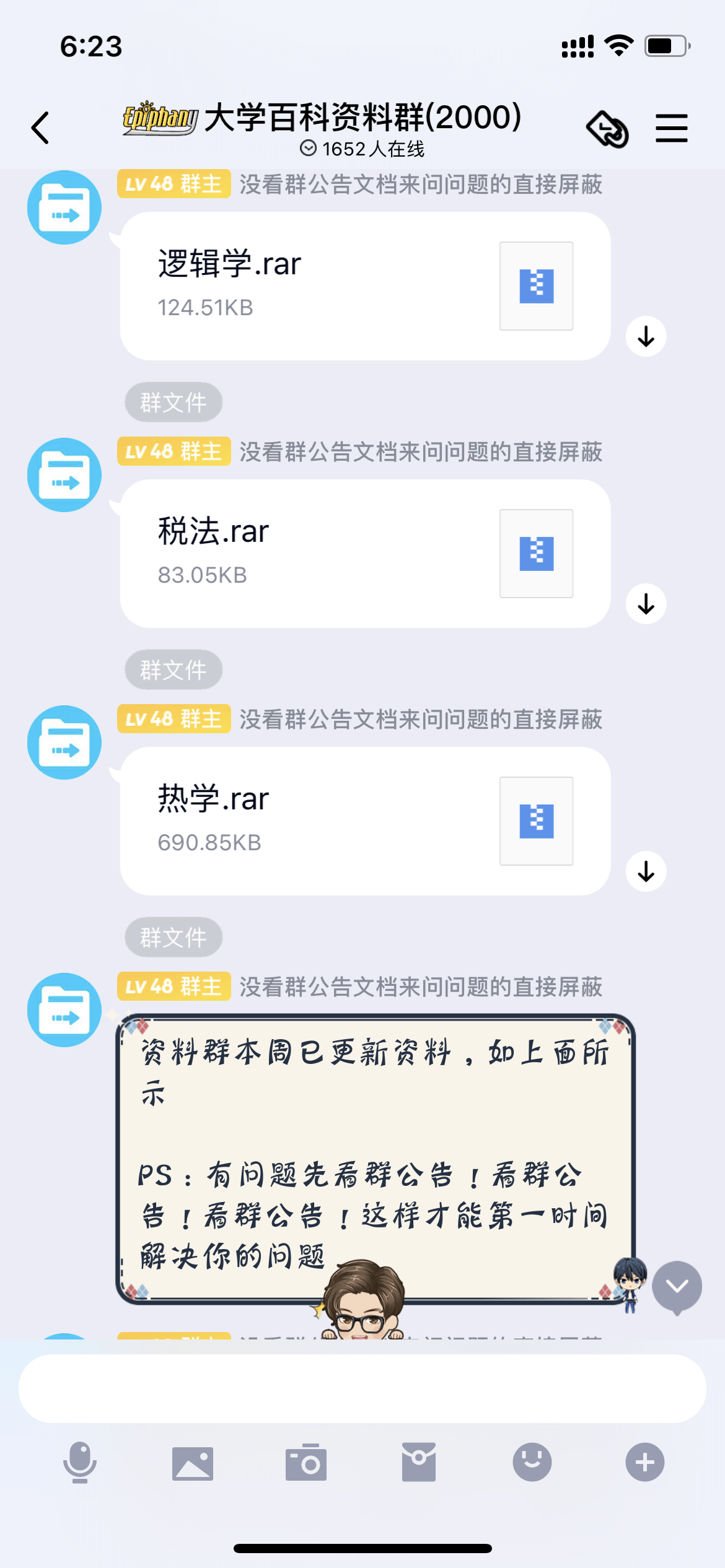The width and height of the screenshot is (725, 1568).
Task: Open the emoji picker
Action: (532, 1462)
